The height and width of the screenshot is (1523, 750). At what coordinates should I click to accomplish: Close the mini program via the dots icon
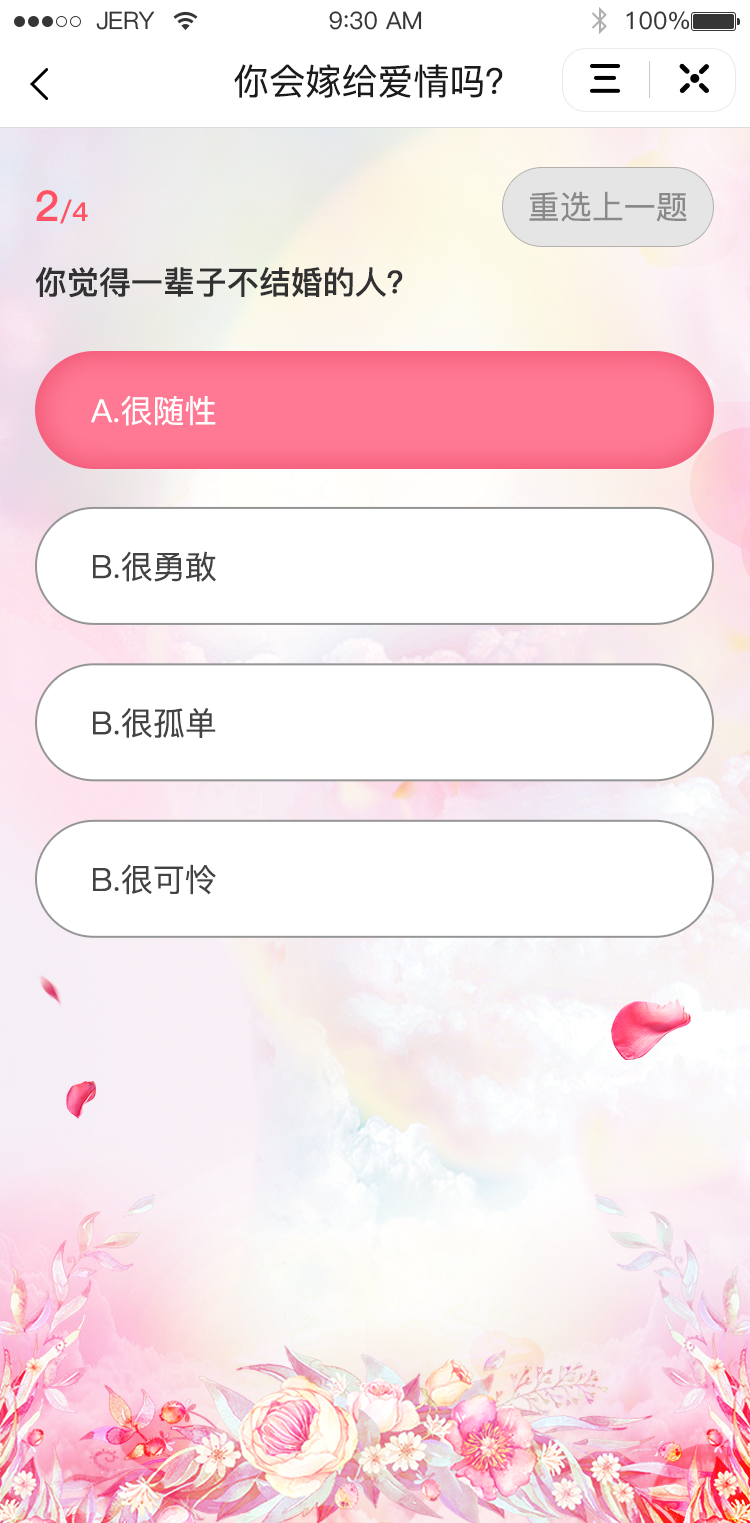pos(694,80)
